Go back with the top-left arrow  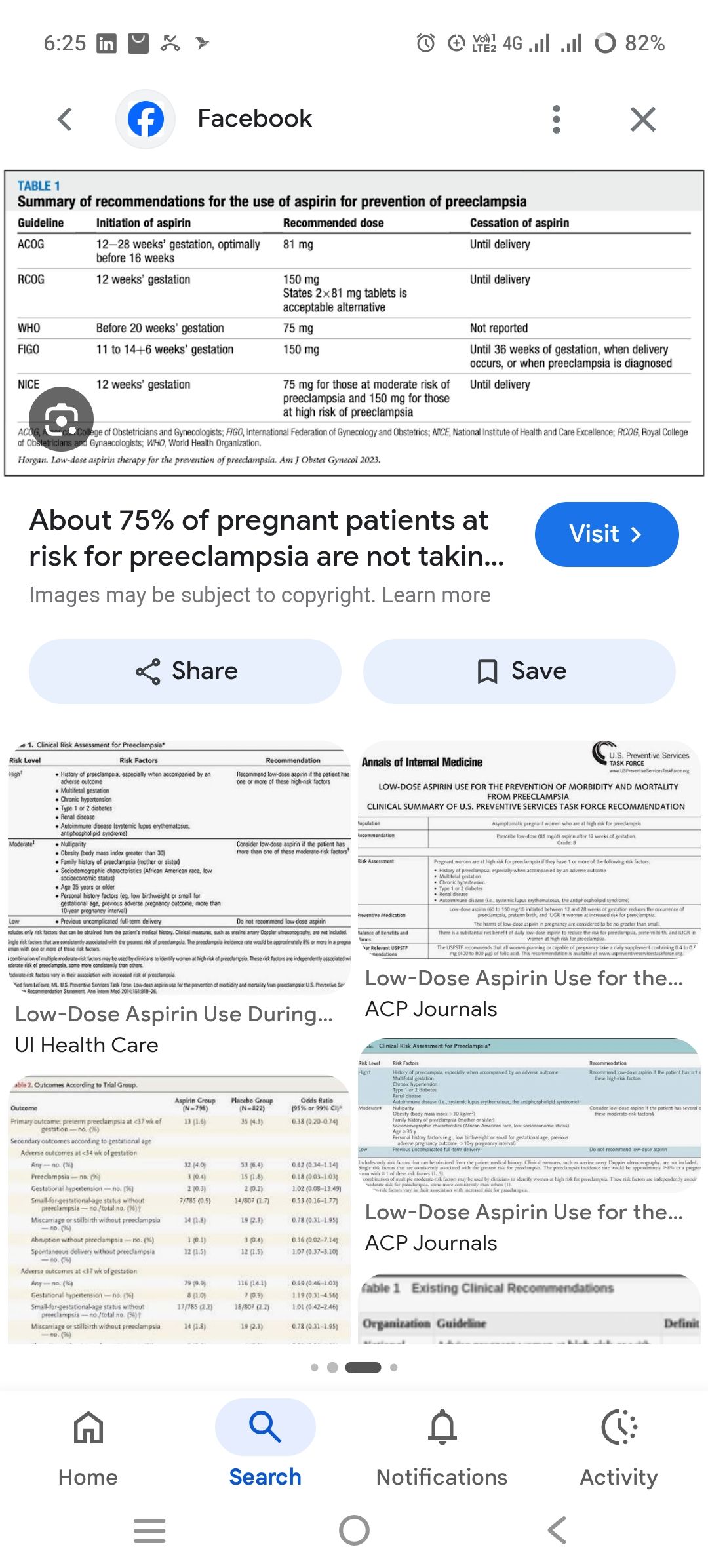65,119
